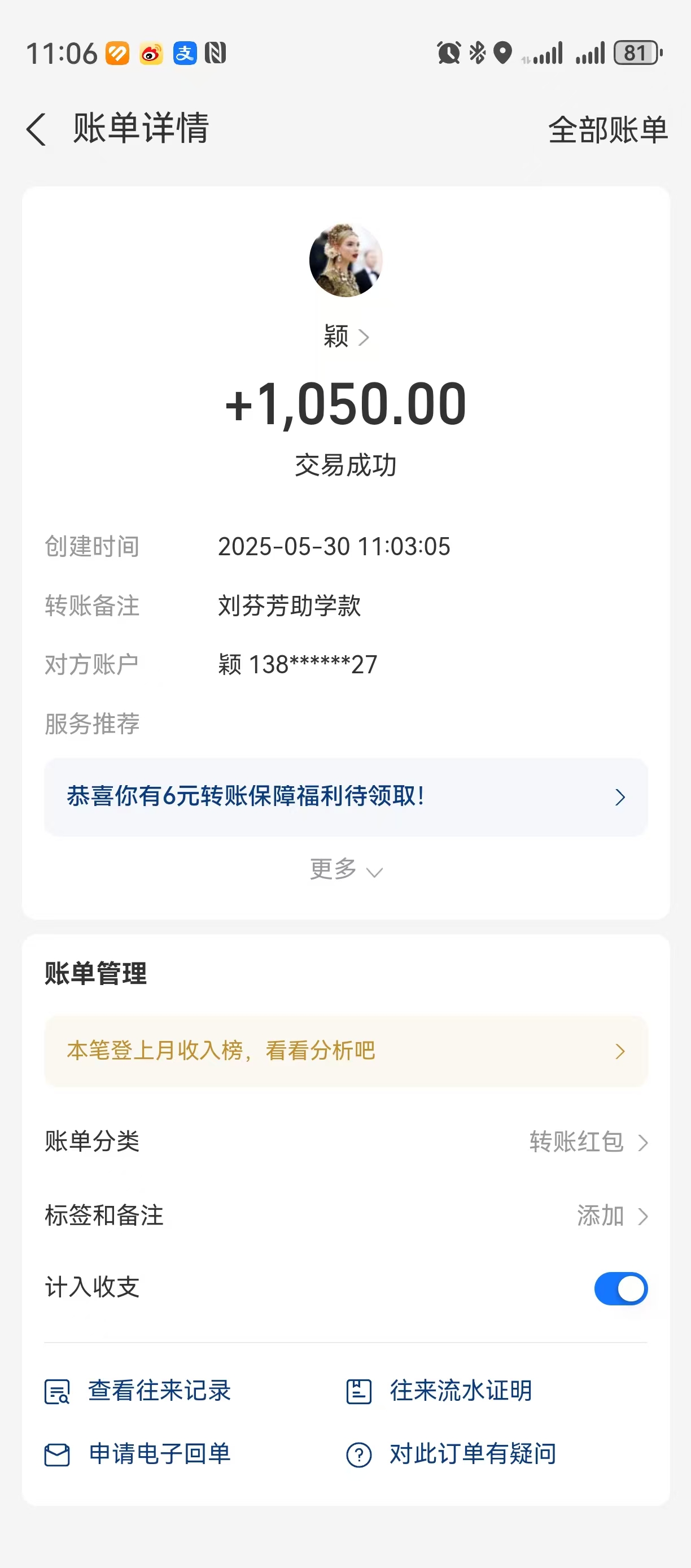This screenshot has width=691, height=1568.
Task: Select the 对此订单有疑问 question mark icon
Action: 359,1454
